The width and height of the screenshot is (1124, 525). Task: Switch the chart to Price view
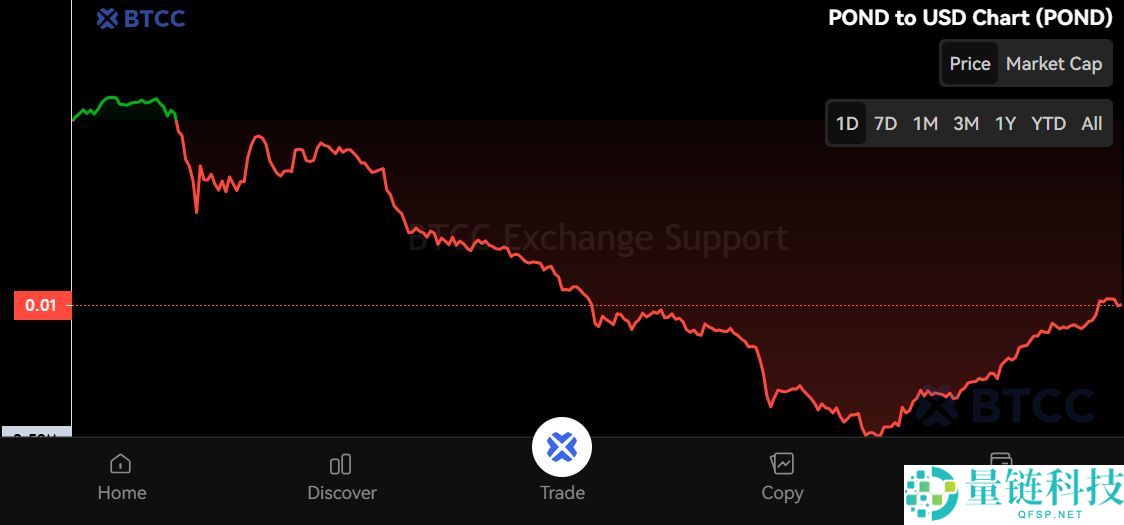[x=969, y=64]
